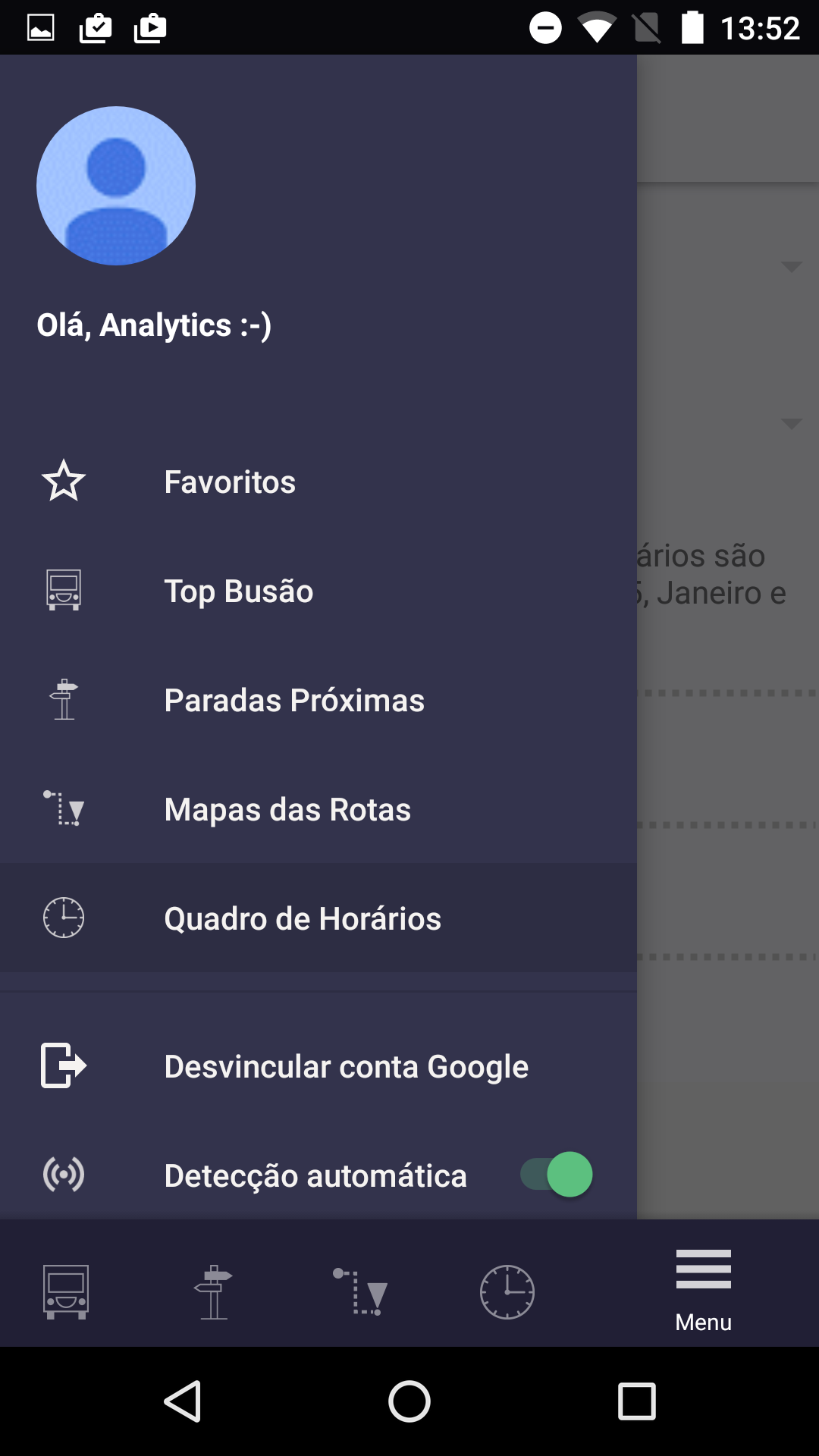The height and width of the screenshot is (1456, 819).
Task: Switch to the route map tab
Action: coord(360,1291)
